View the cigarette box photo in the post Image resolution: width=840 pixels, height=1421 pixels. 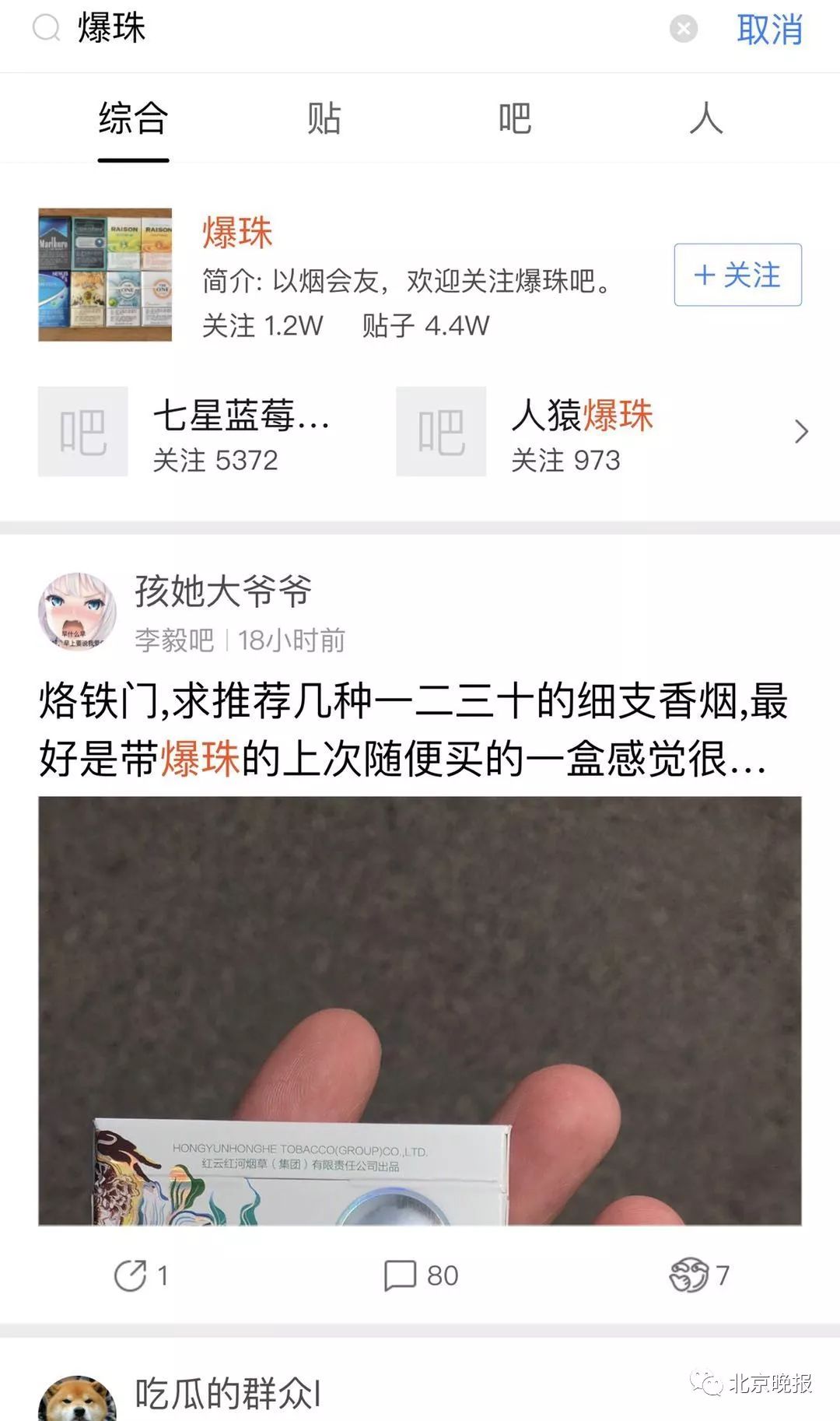click(419, 1010)
